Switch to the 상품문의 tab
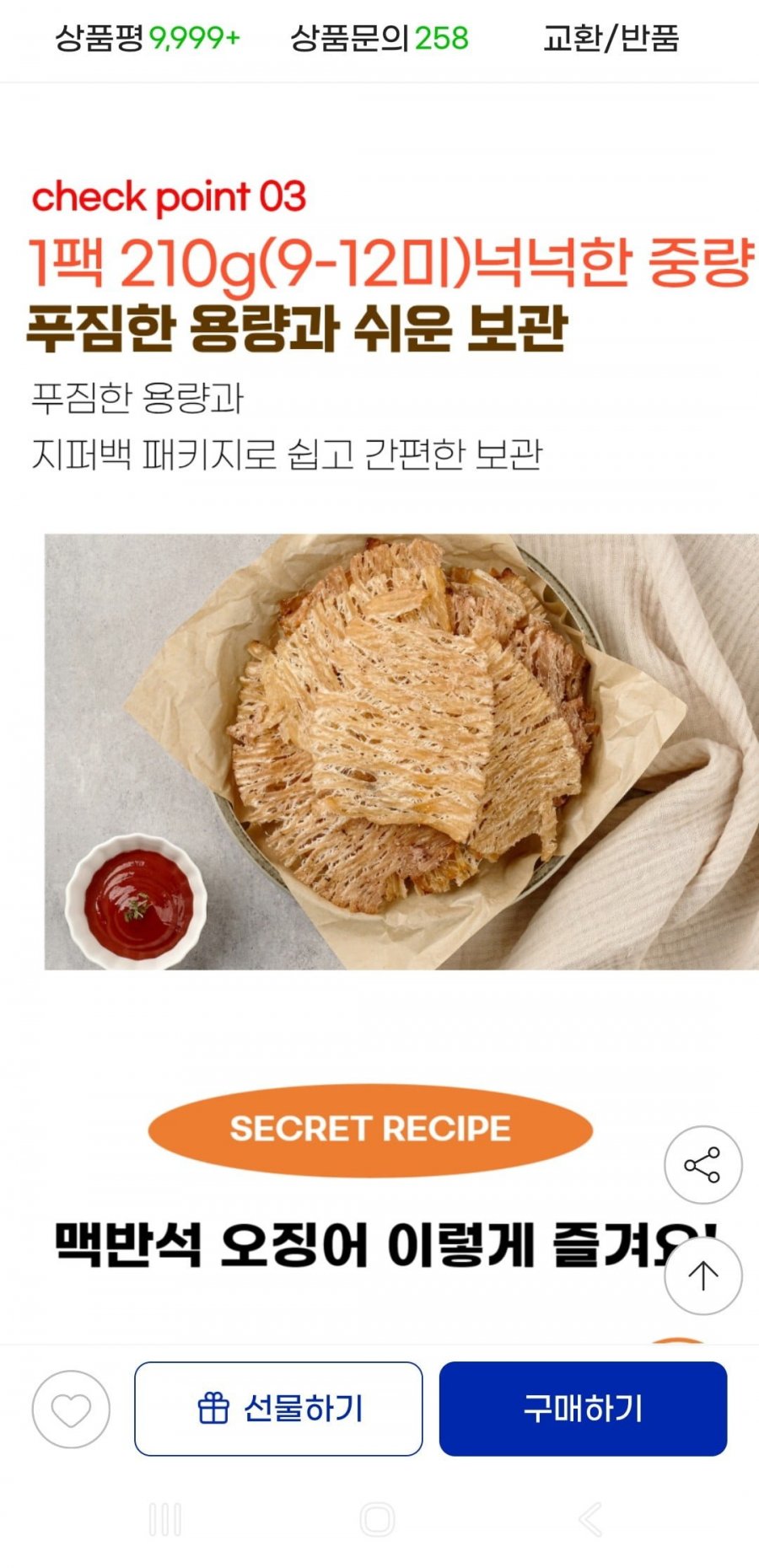The height and width of the screenshot is (1568, 759). (x=379, y=38)
